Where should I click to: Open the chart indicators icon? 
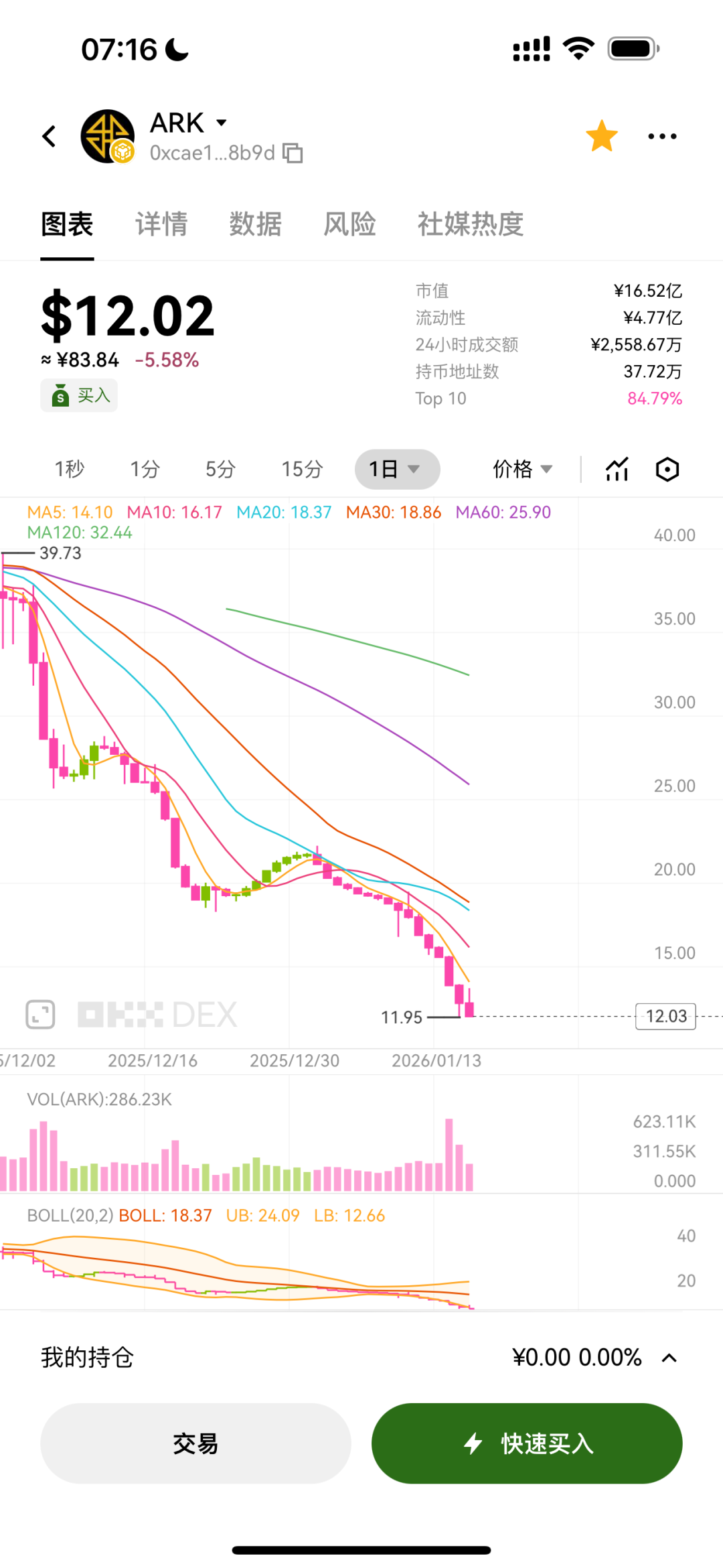617,470
